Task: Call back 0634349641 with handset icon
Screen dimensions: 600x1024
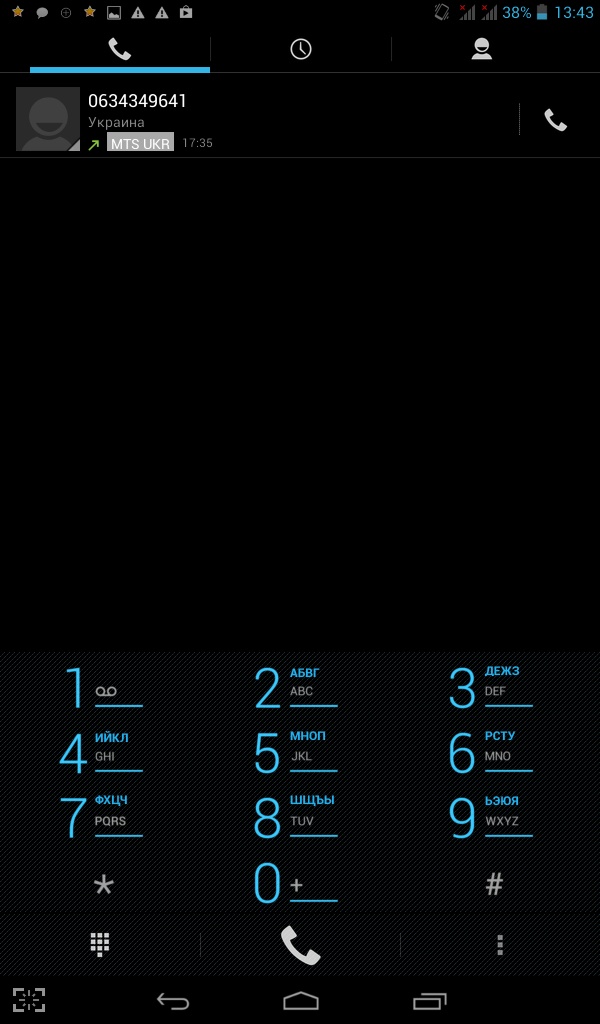Action: tap(555, 120)
